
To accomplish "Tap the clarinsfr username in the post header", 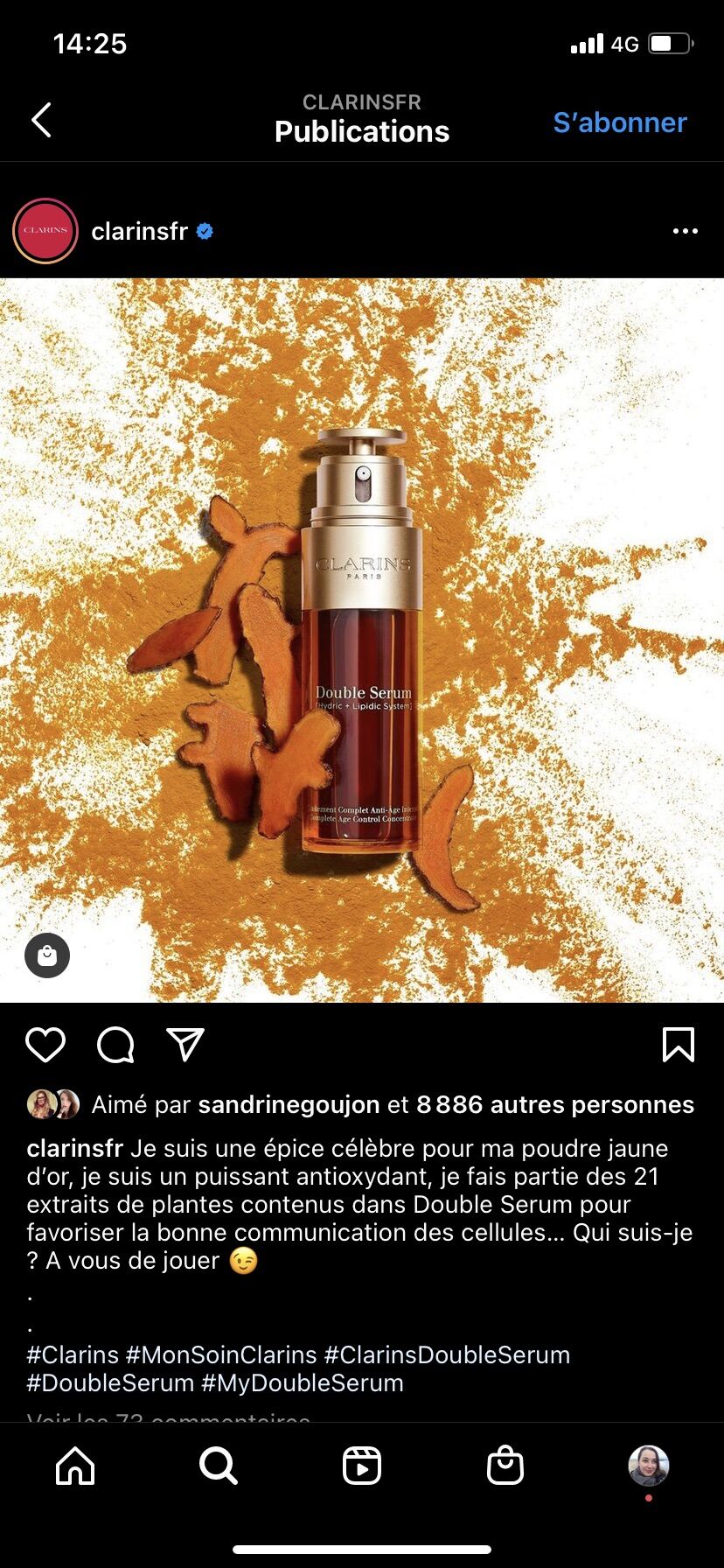I will pos(140,231).
